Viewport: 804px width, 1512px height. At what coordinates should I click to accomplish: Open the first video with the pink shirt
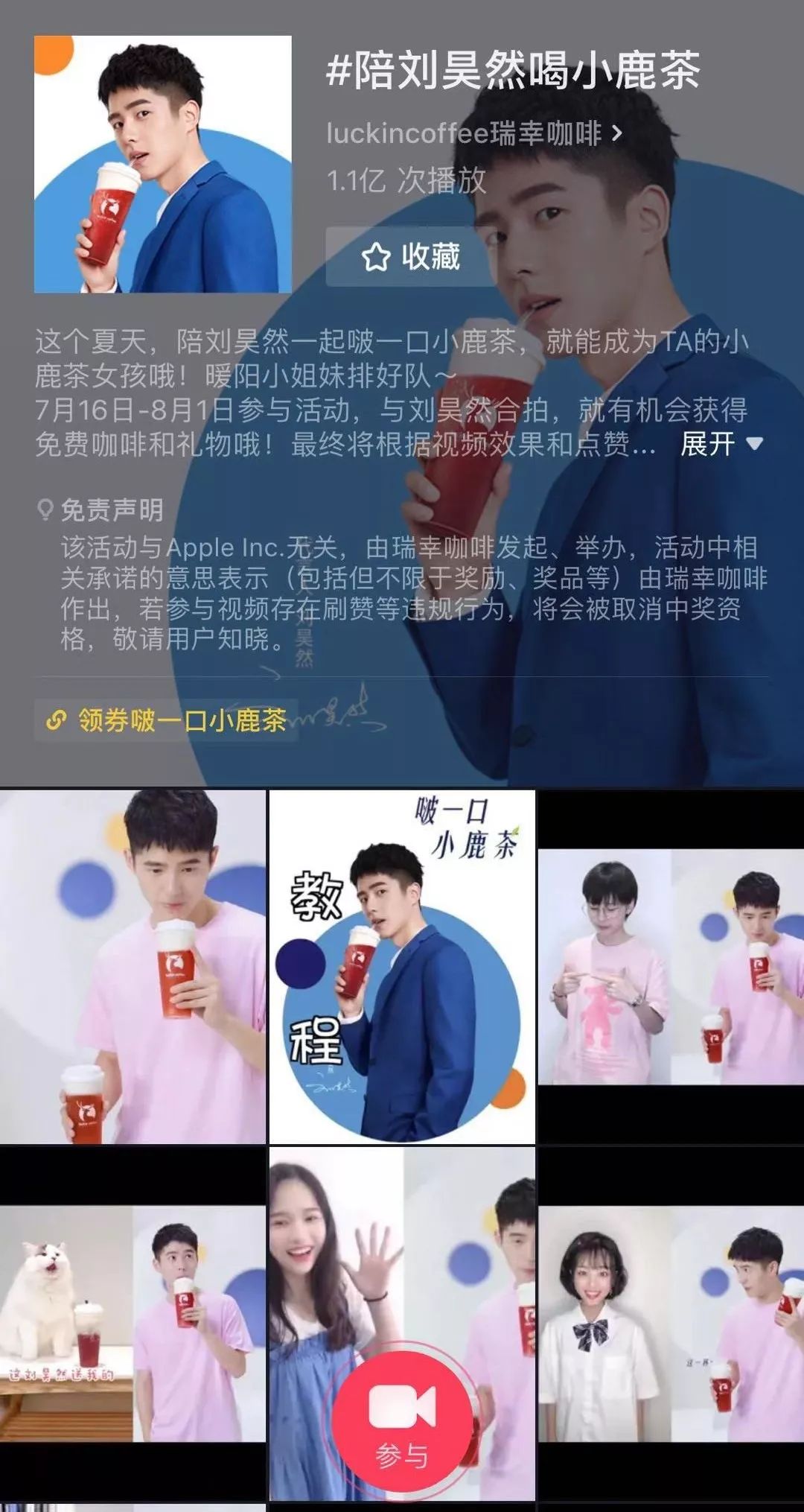[133, 967]
